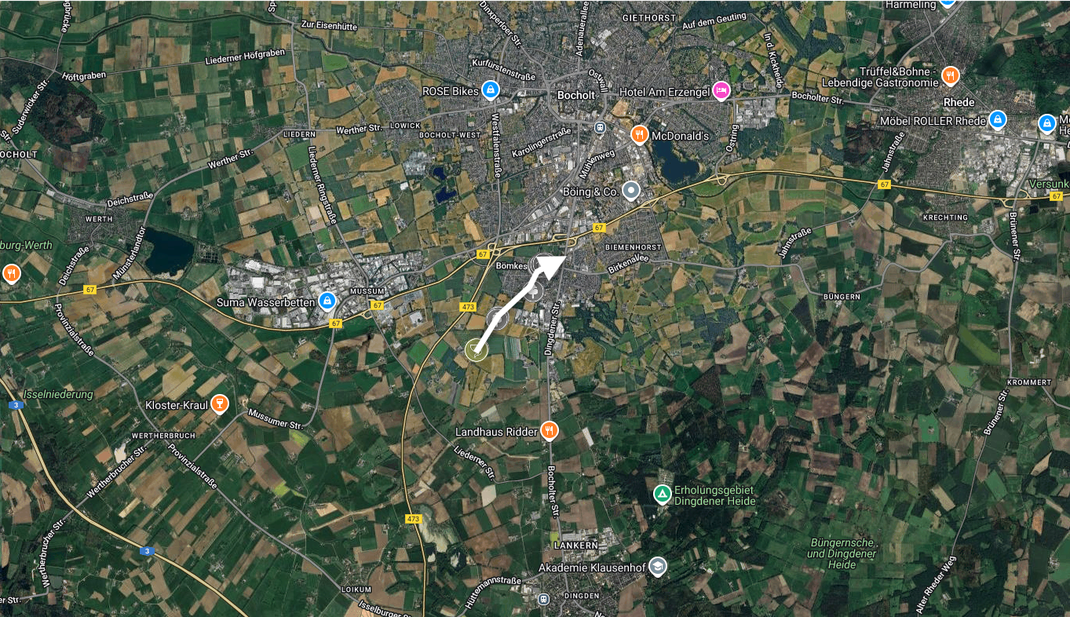
Task: Open the ROSE Bikes shop marker
Action: [490, 91]
